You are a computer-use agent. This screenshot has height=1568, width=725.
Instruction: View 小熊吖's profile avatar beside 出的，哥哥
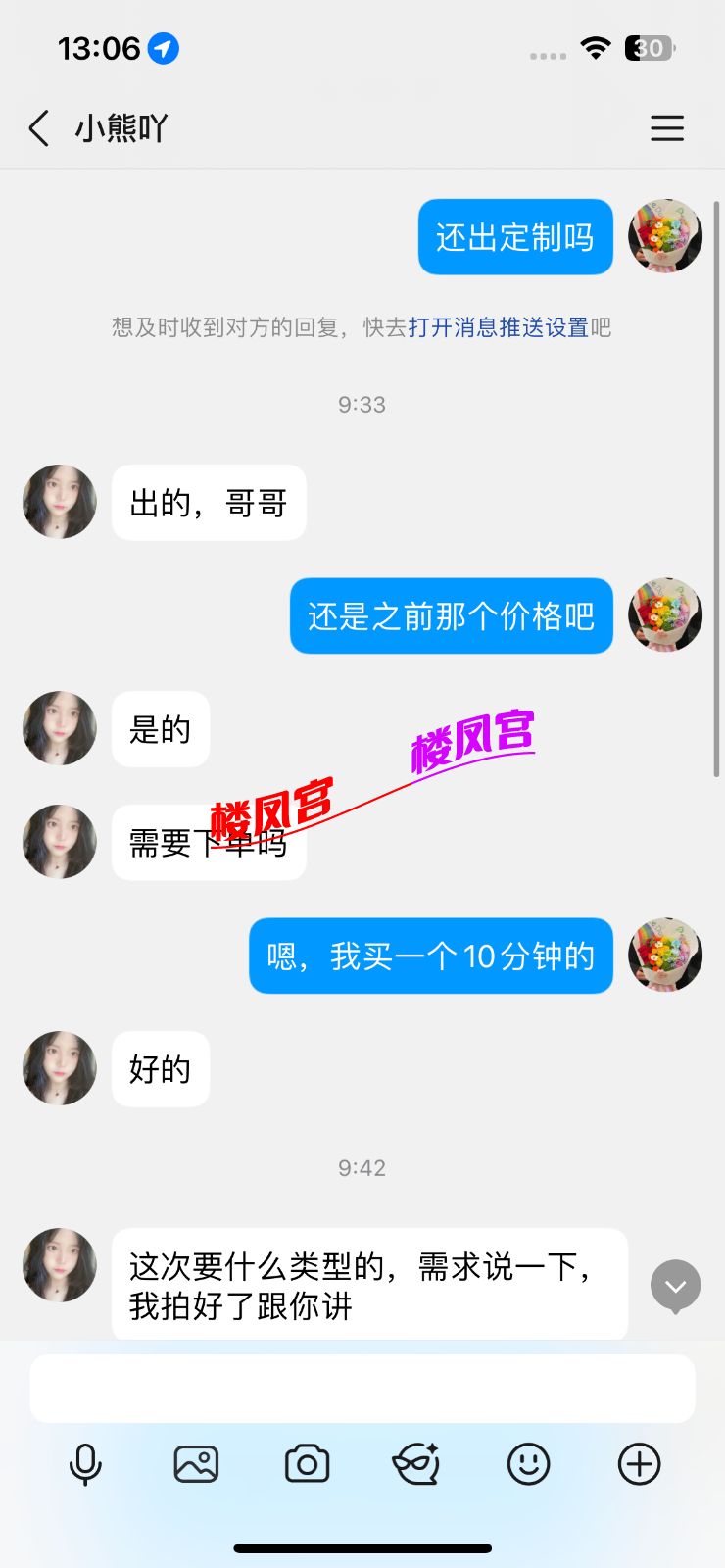60,502
